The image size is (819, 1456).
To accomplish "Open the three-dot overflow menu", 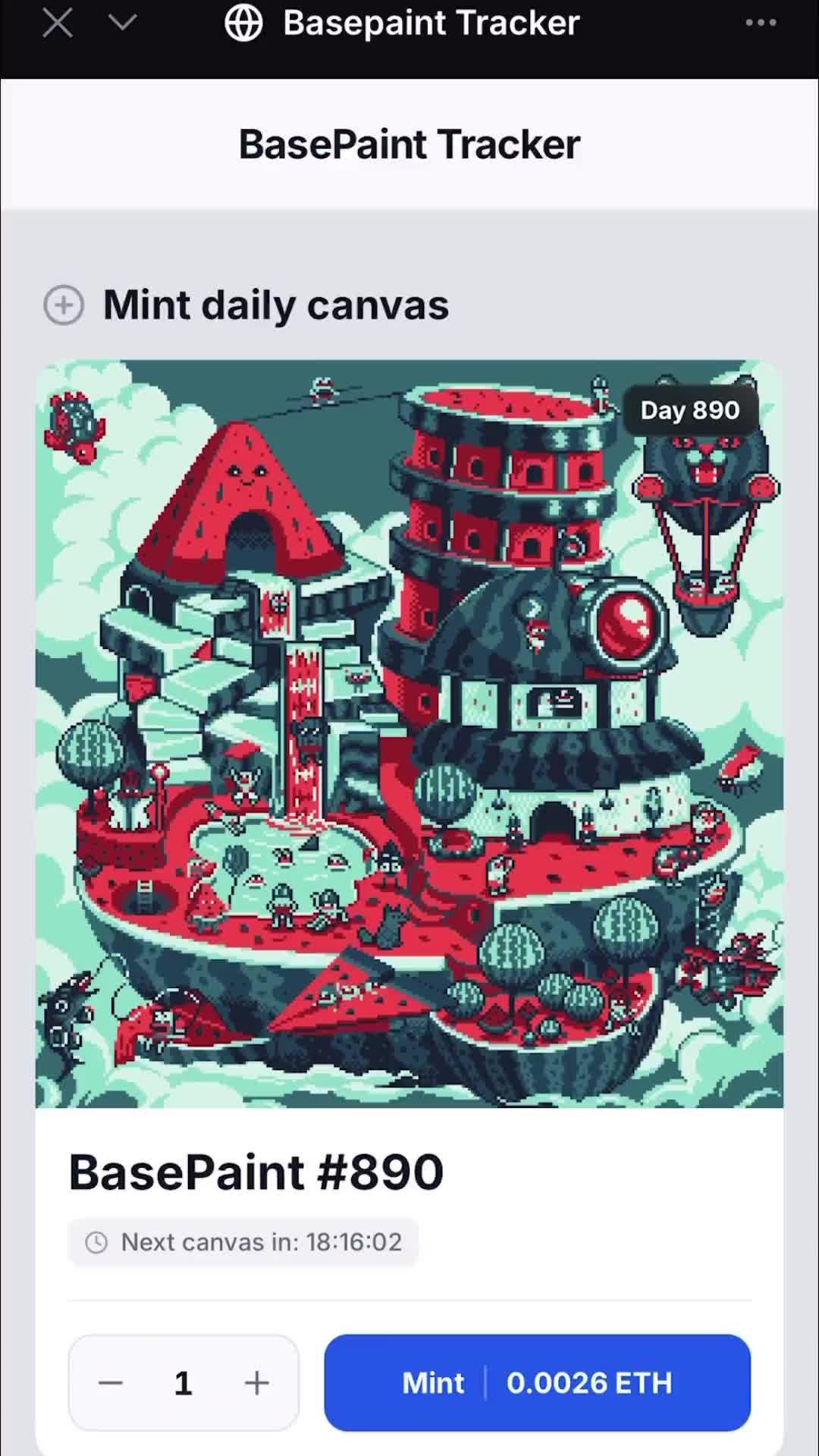I will tap(761, 23).
